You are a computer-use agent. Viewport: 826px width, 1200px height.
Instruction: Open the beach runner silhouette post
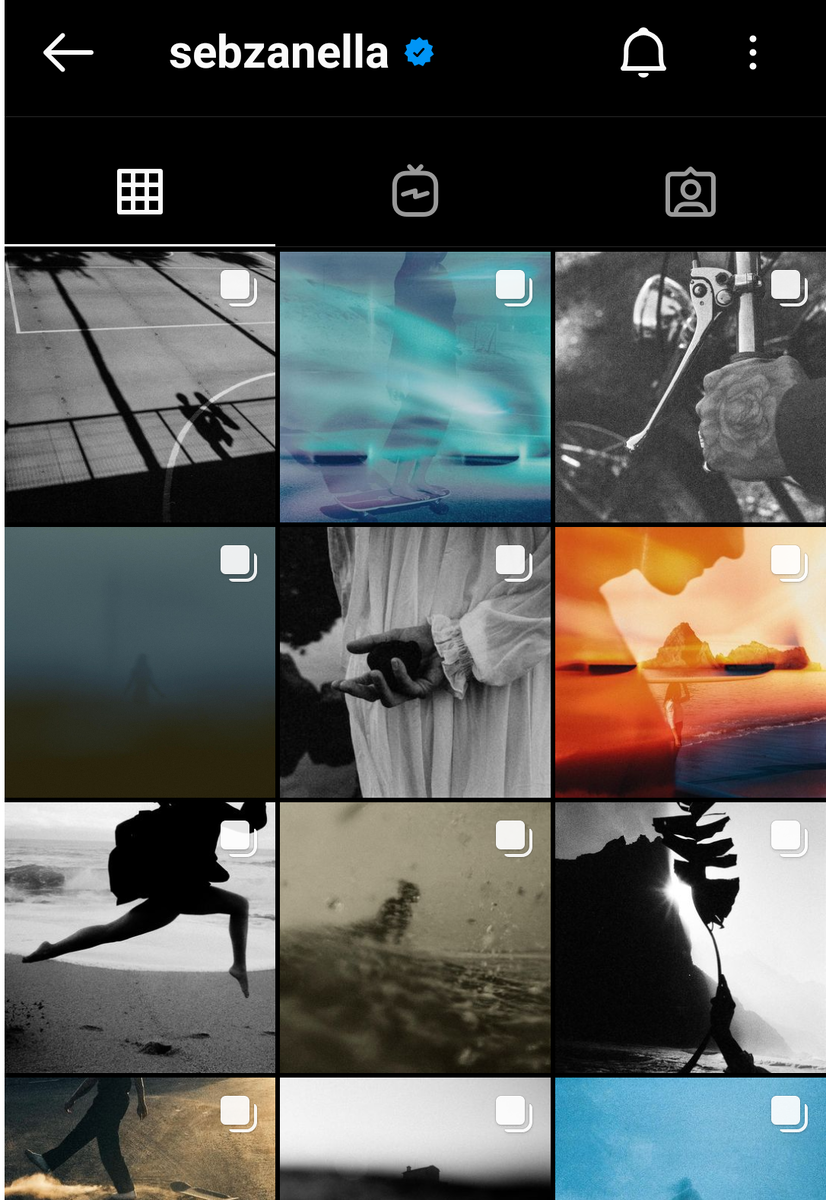pyautogui.click(x=140, y=937)
